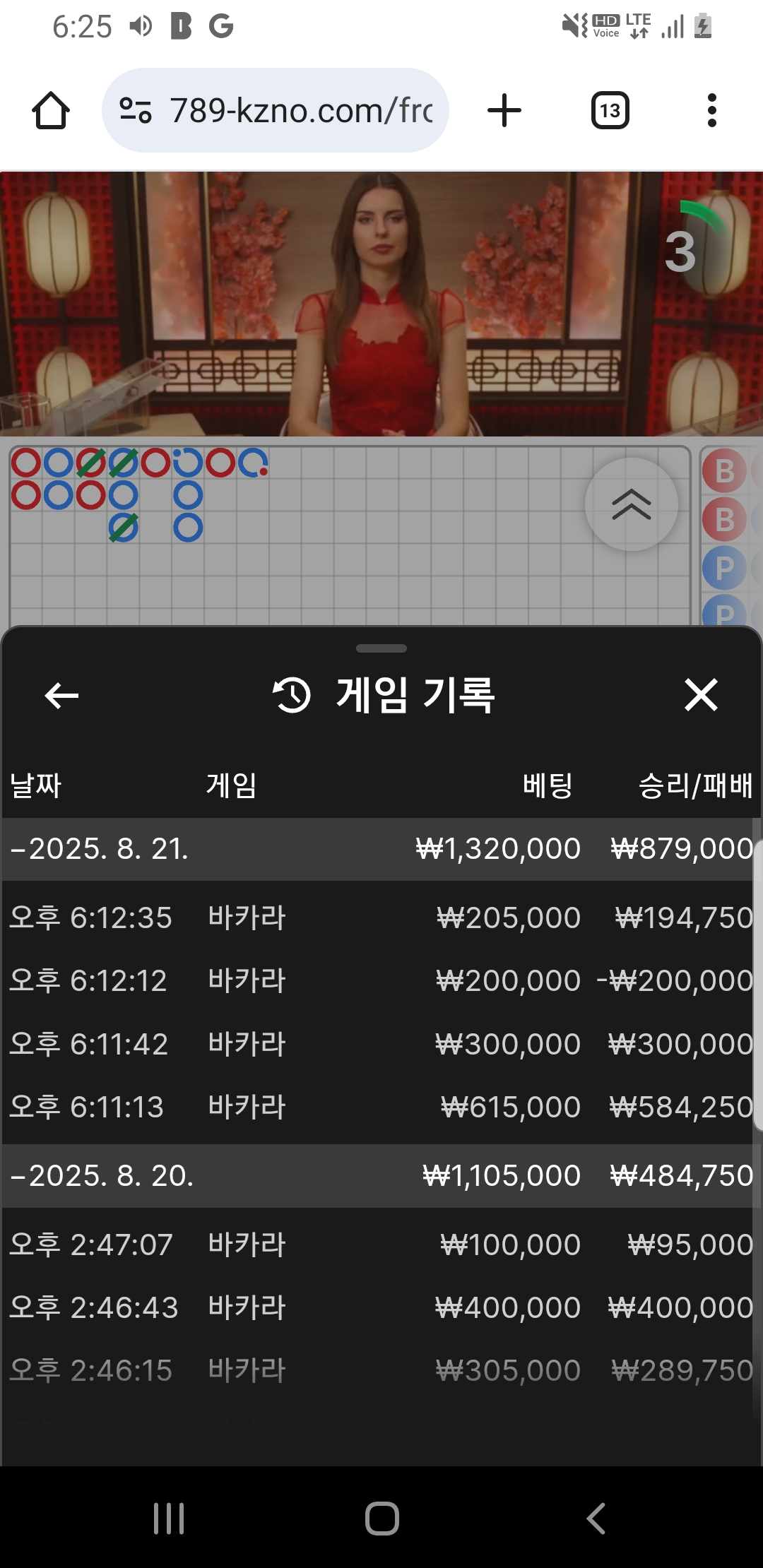
Task: Open the recent apps view
Action: point(169,1518)
